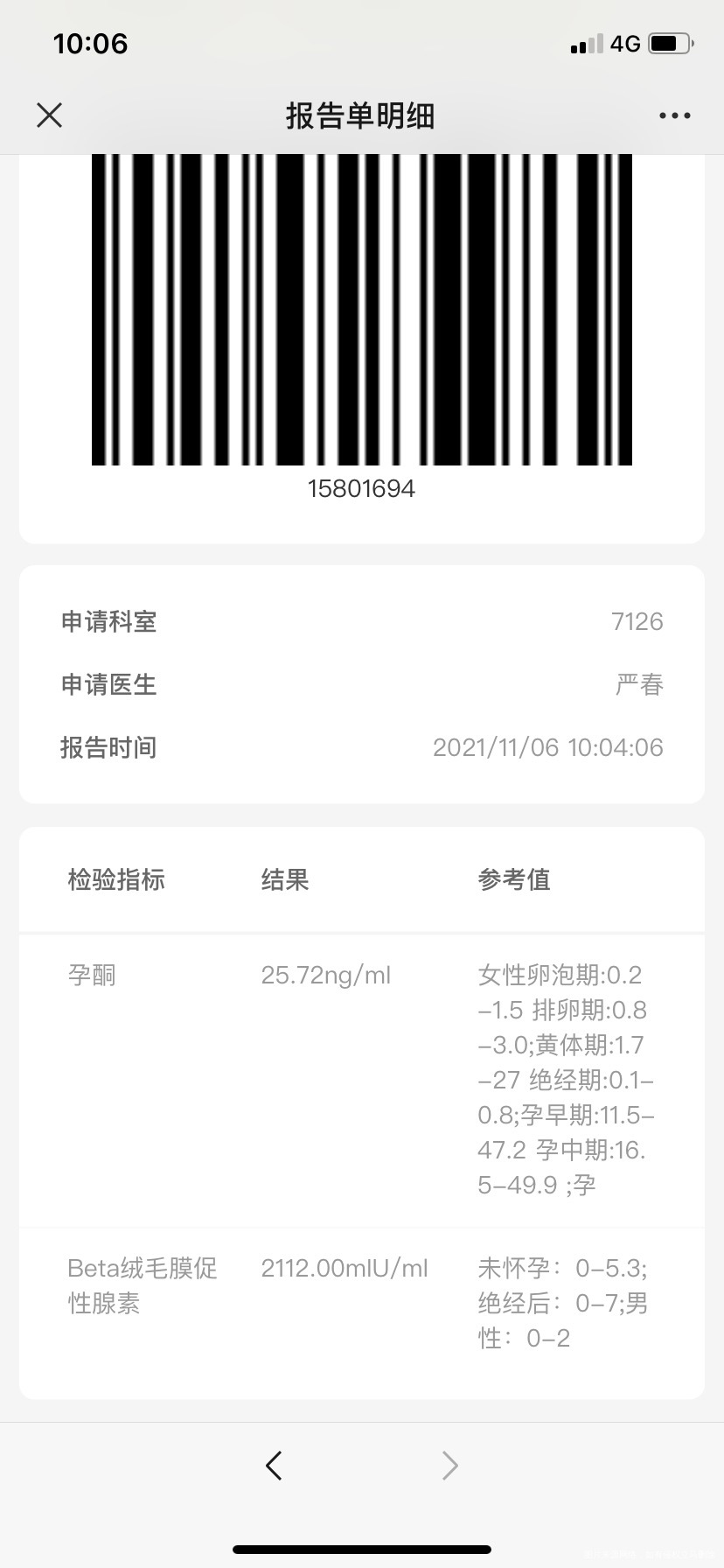Tap the 参考值 column header

tap(515, 879)
